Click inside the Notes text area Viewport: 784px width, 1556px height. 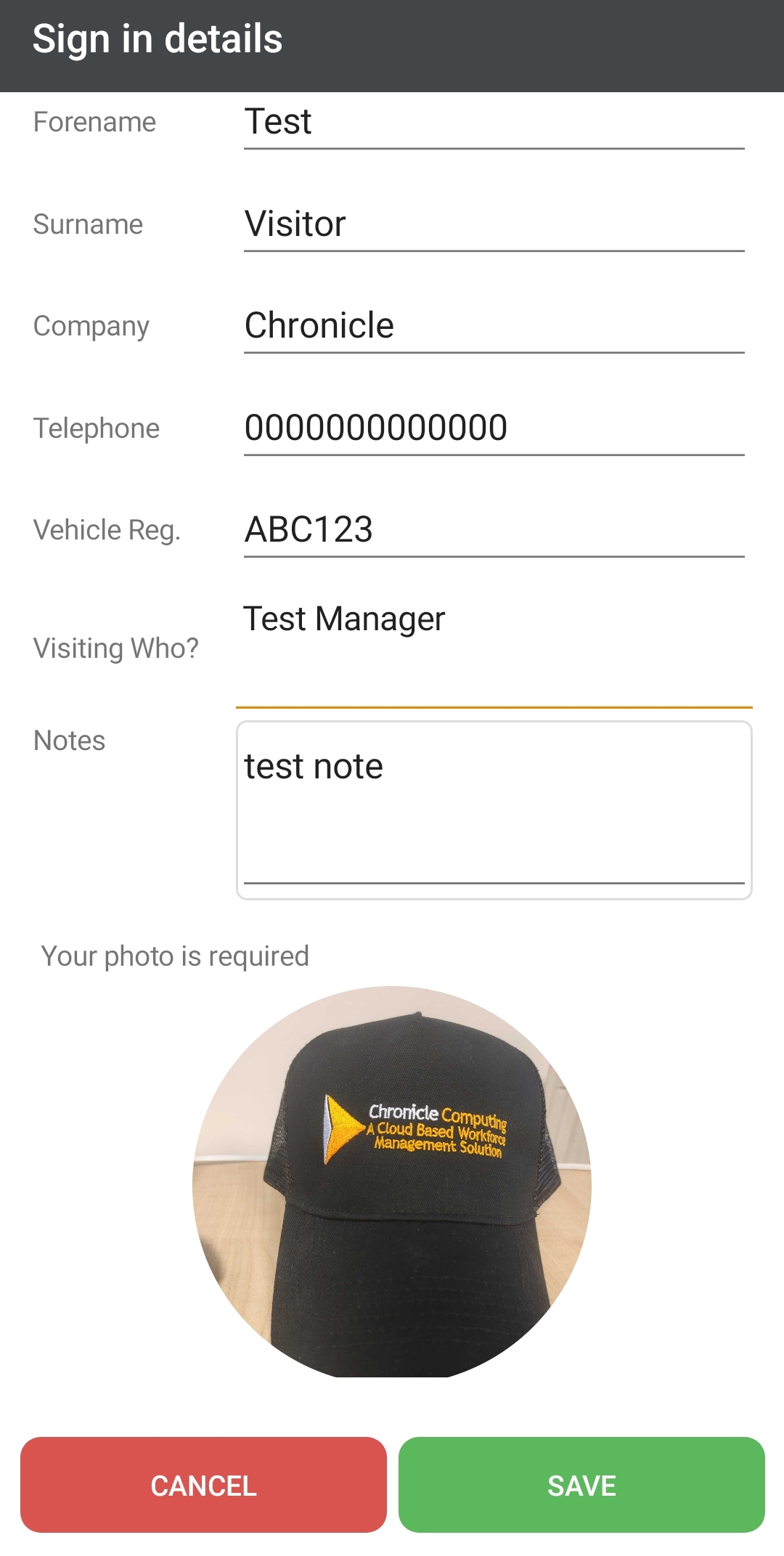click(494, 813)
